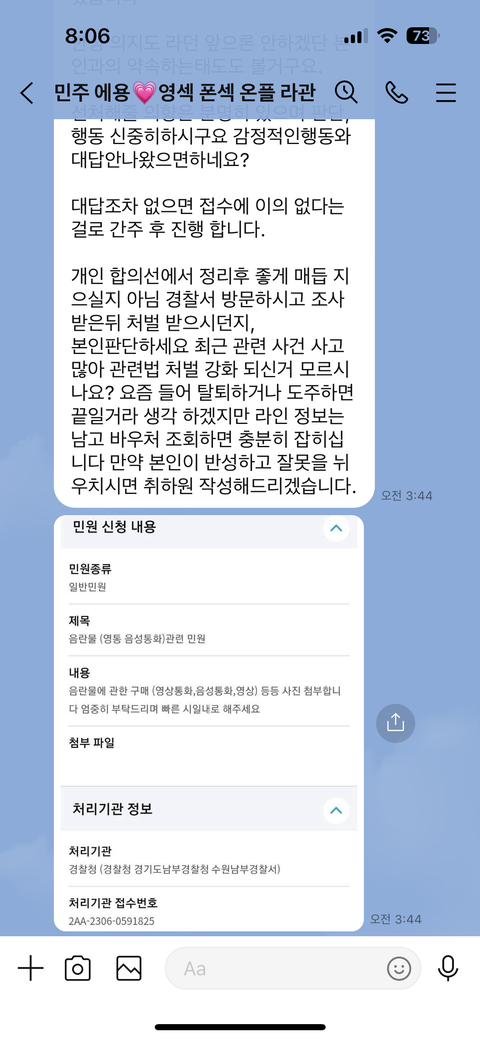Search within this chat
480x1040 pixels.
tap(346, 92)
